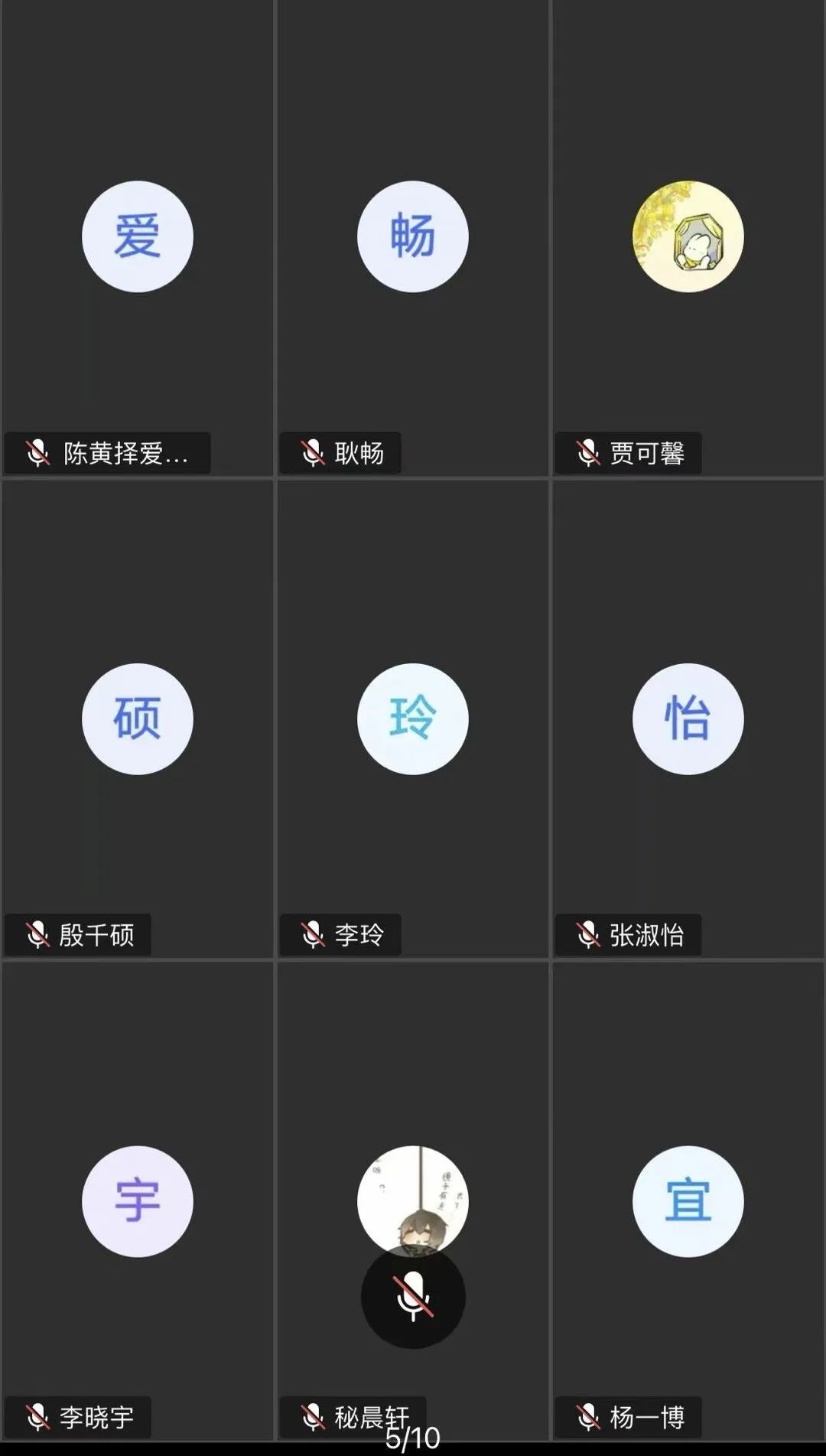The height and width of the screenshot is (1456, 826).
Task: Tap the floating muted microphone button
Action: point(413,1296)
